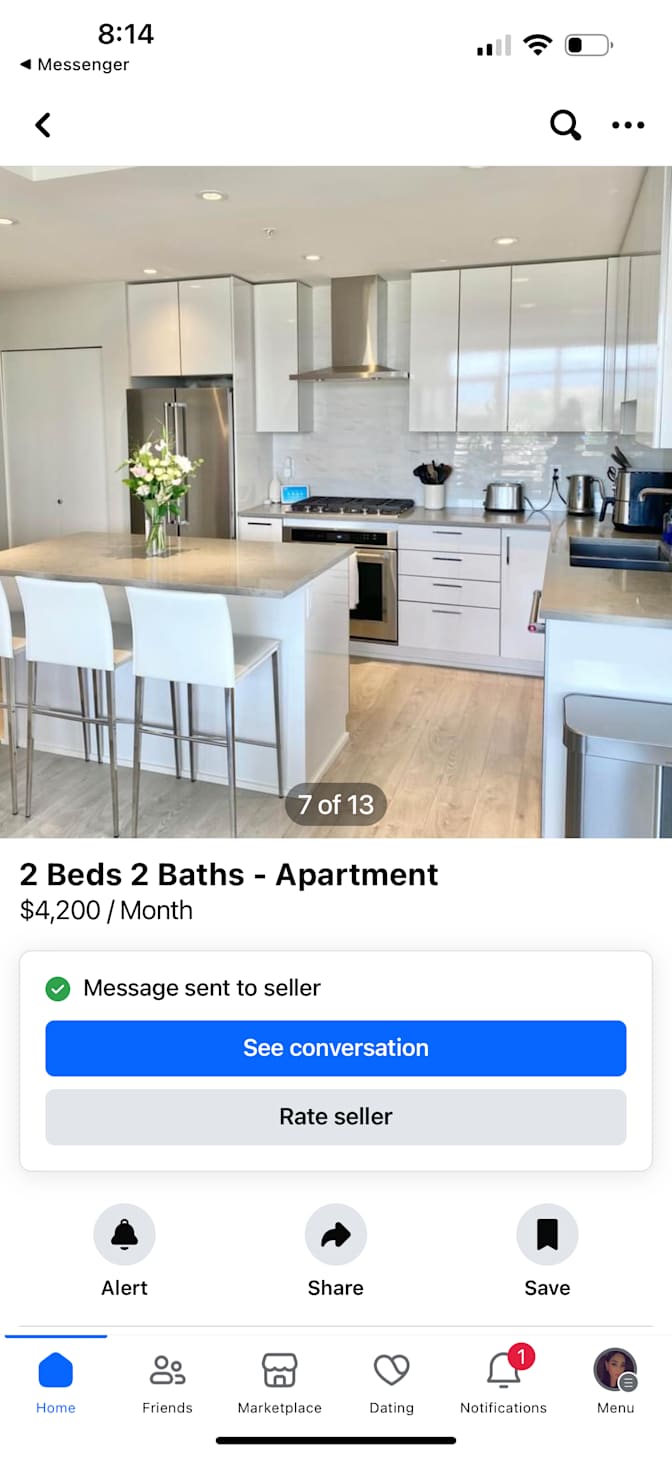Viewport: 672px width, 1457px height.
Task: Switch to the Friends tab
Action: 167,1382
